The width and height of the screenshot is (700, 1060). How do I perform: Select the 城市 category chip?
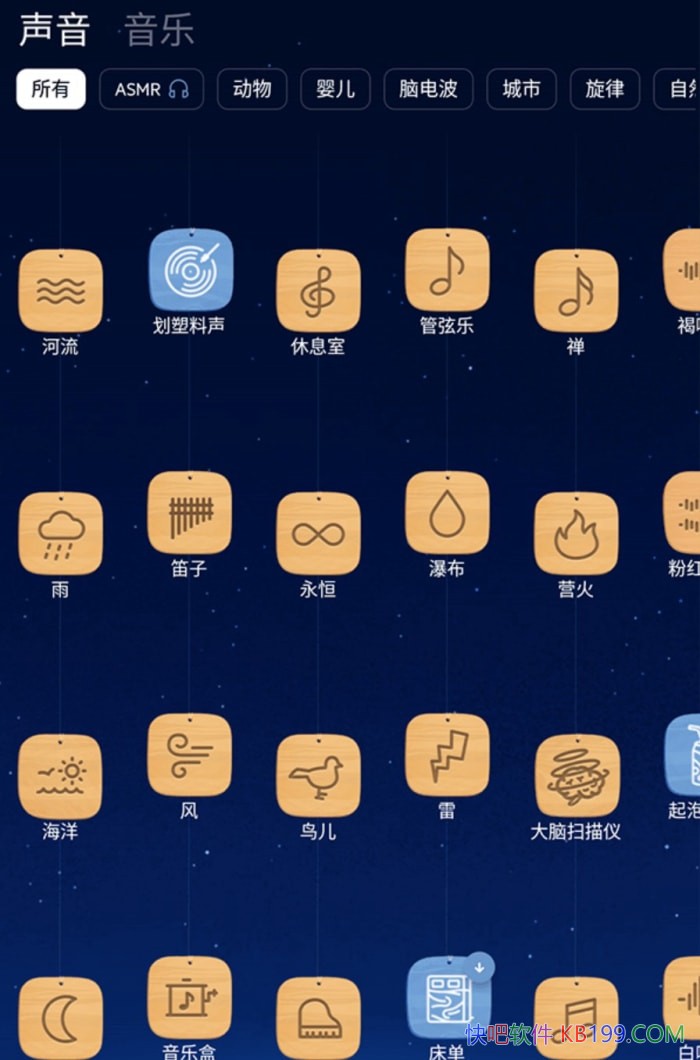521,89
